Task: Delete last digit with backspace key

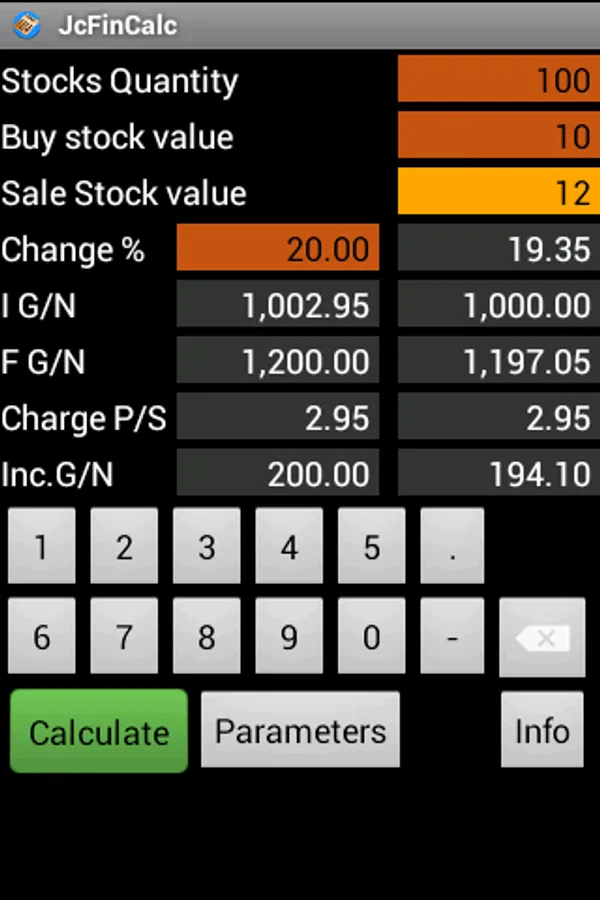Action: click(542, 638)
